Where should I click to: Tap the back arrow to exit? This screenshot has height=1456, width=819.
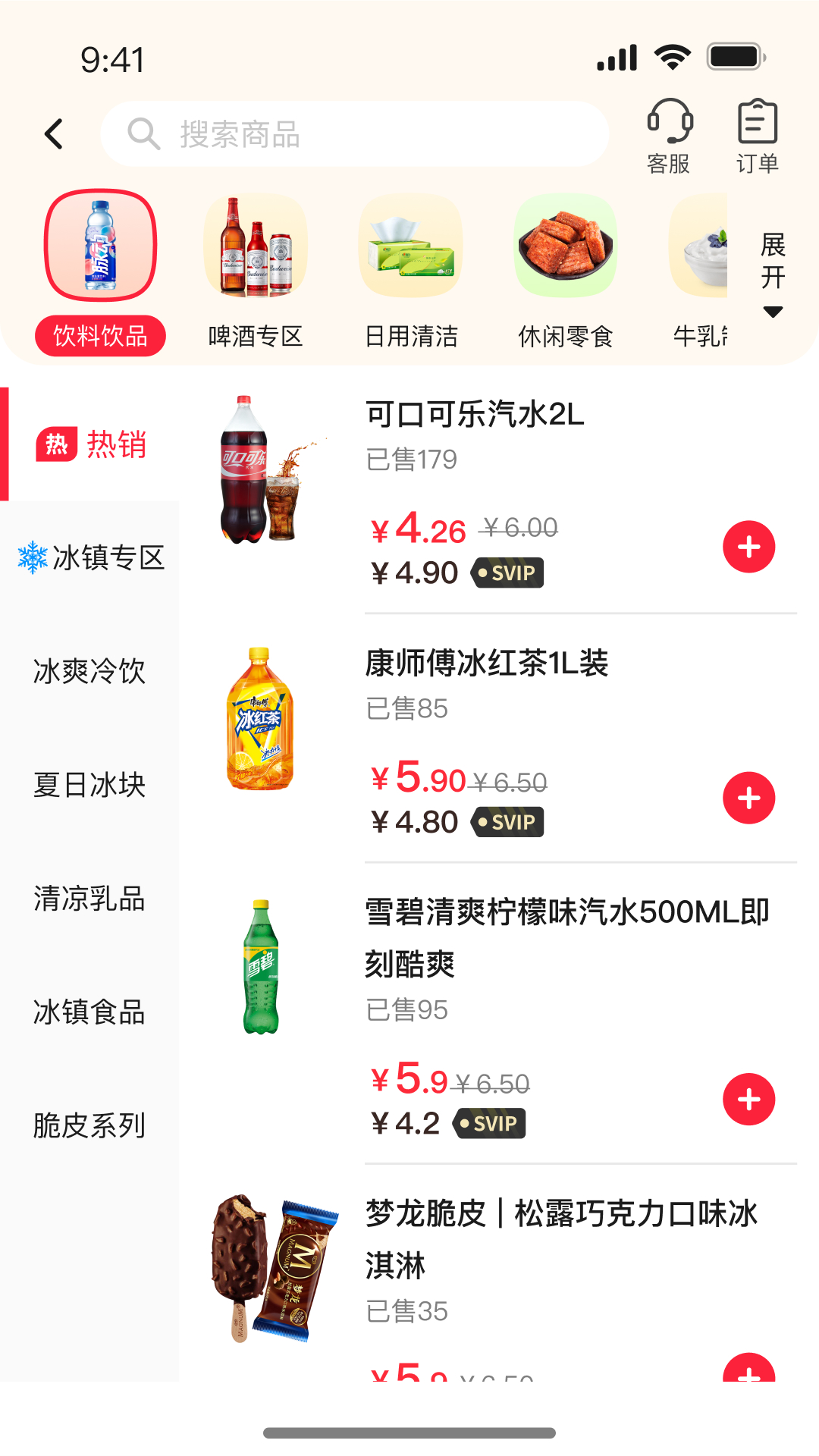(54, 133)
